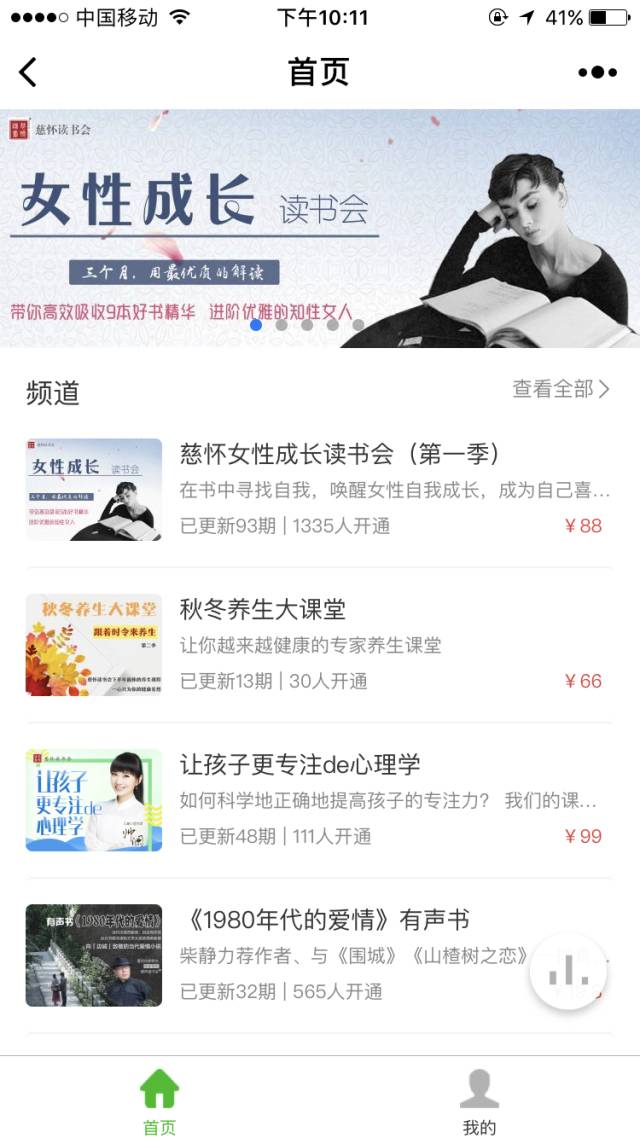Jump to the second banner page dot

coord(282,325)
